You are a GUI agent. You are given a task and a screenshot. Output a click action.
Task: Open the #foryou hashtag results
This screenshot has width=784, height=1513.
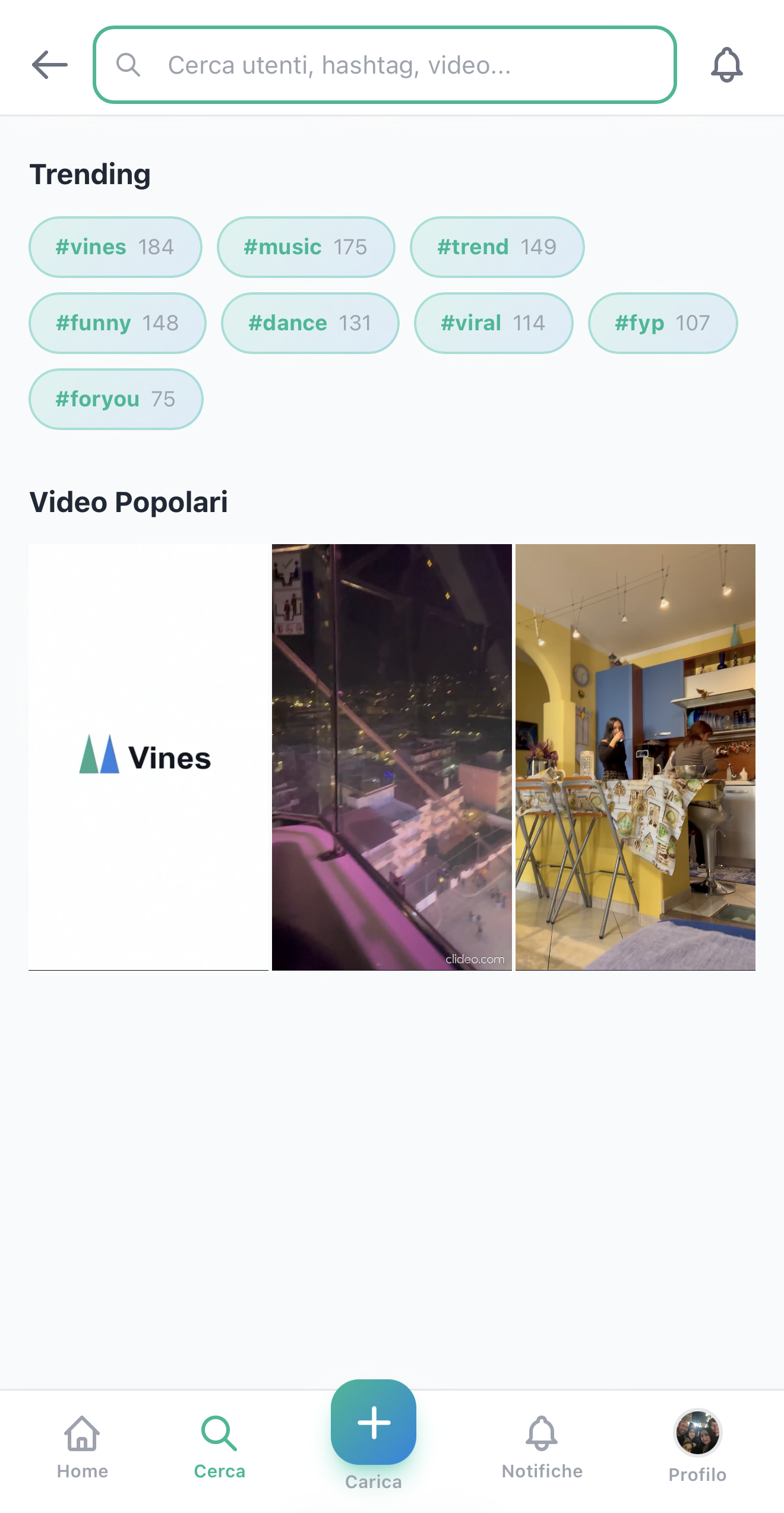[x=115, y=399]
